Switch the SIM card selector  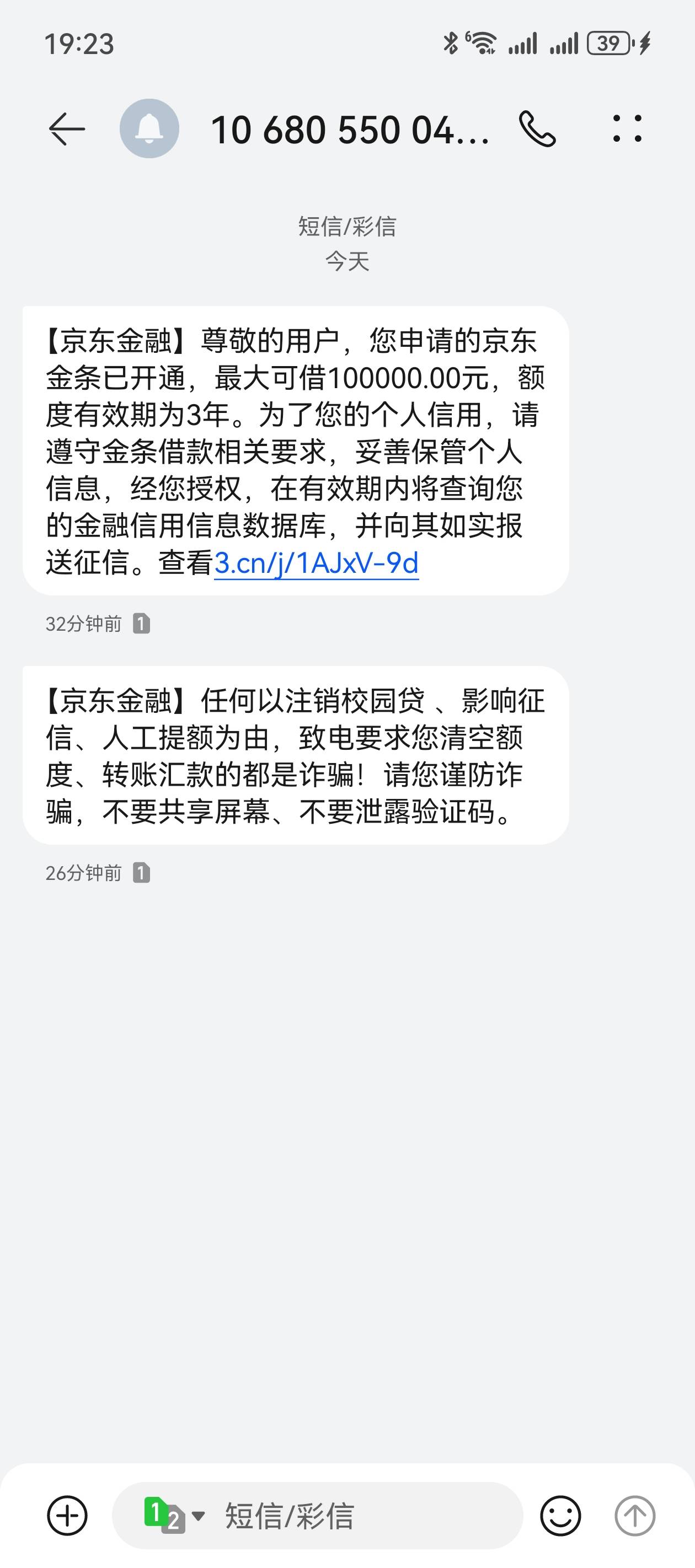coord(174,1515)
